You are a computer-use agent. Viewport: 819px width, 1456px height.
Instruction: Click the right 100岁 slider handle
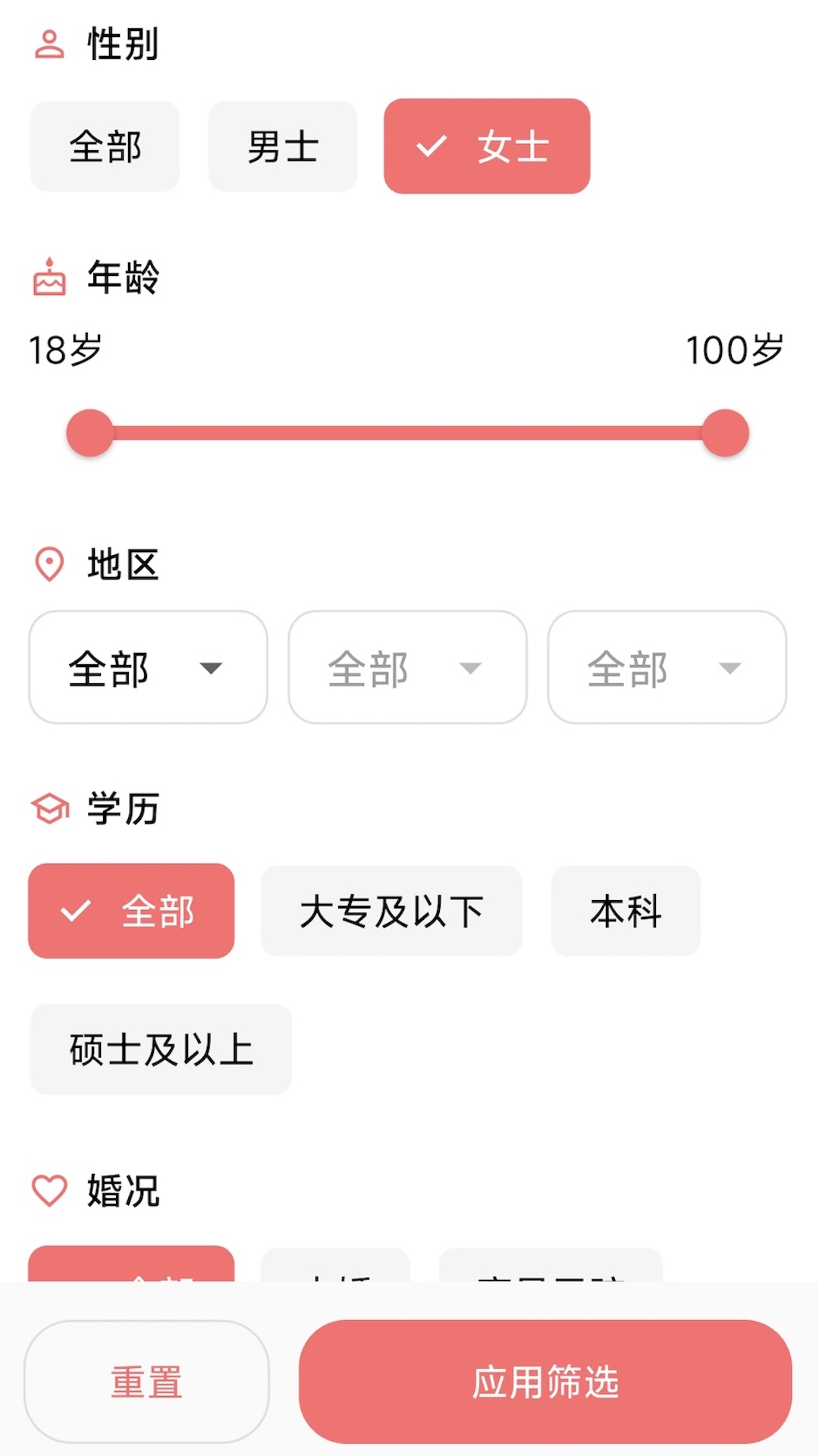726,432
